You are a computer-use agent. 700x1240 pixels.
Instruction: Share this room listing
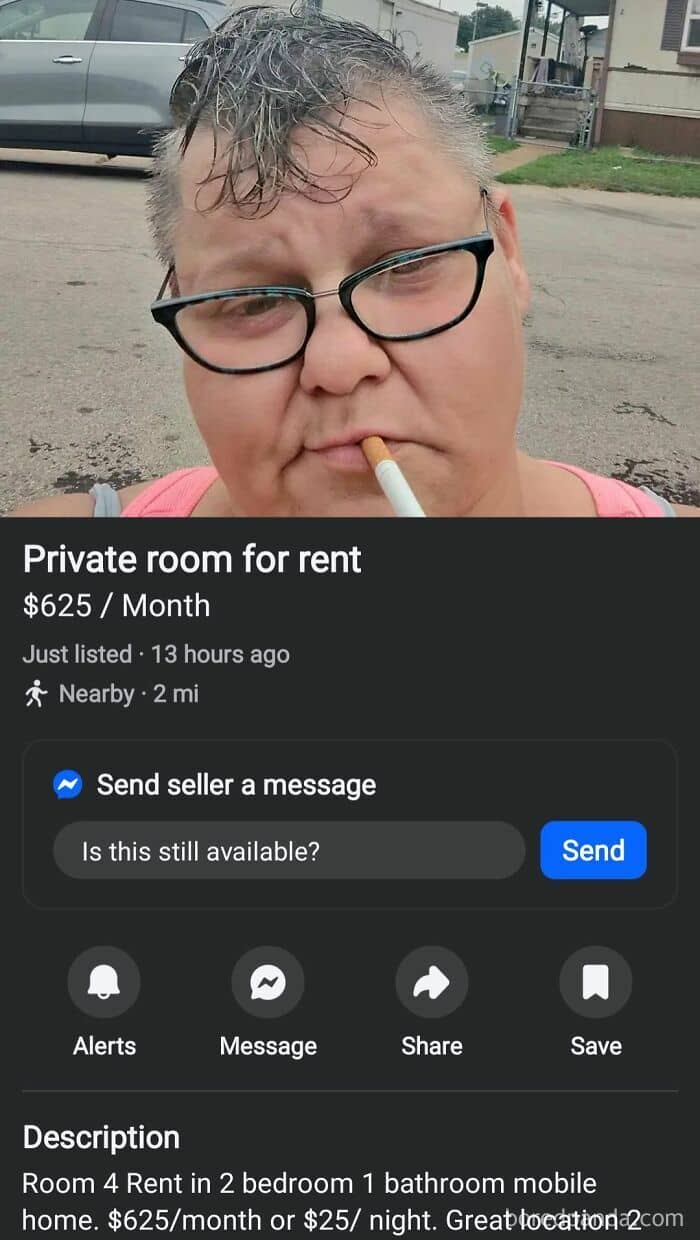(x=432, y=983)
